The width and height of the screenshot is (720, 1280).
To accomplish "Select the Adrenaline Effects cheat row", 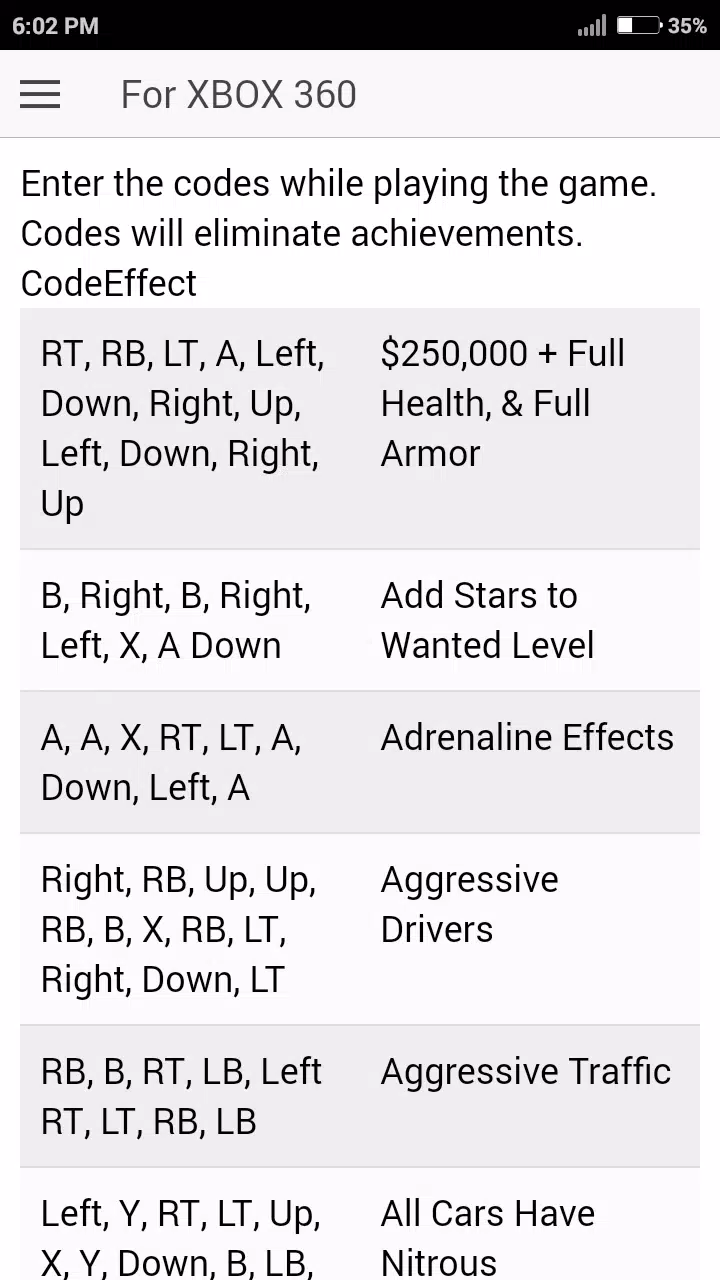I will point(360,762).
